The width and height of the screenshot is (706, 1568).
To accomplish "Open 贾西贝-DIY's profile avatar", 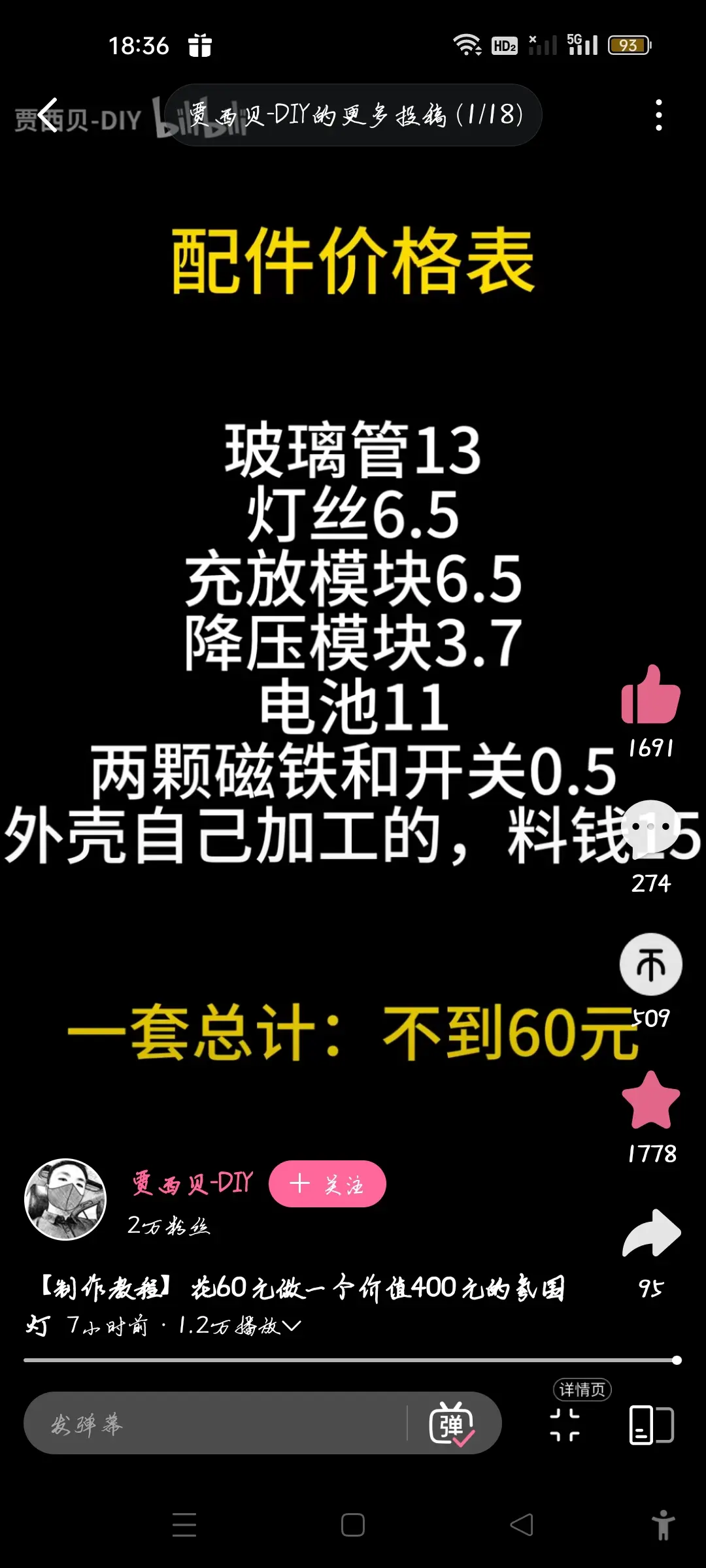I will (x=65, y=1200).
